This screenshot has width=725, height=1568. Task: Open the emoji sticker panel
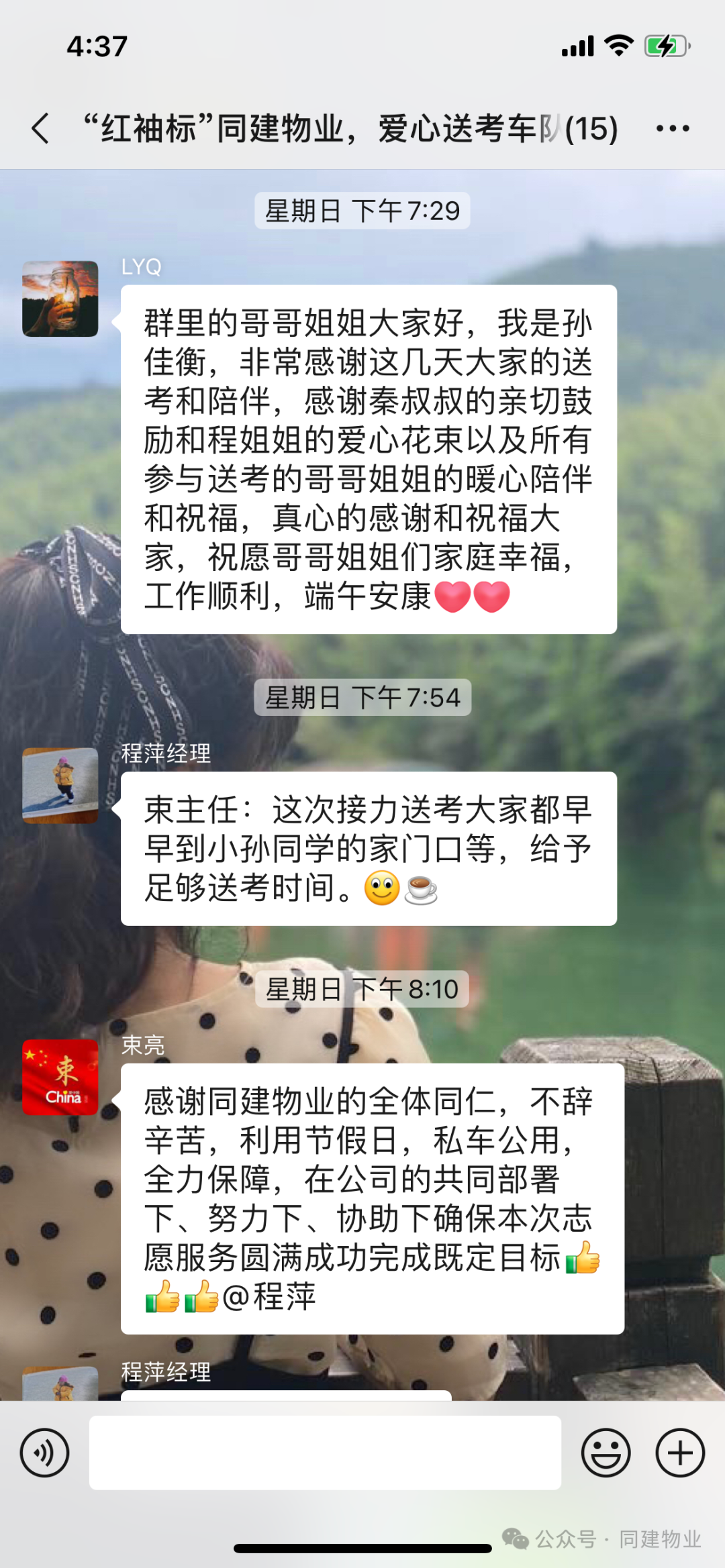click(606, 1453)
